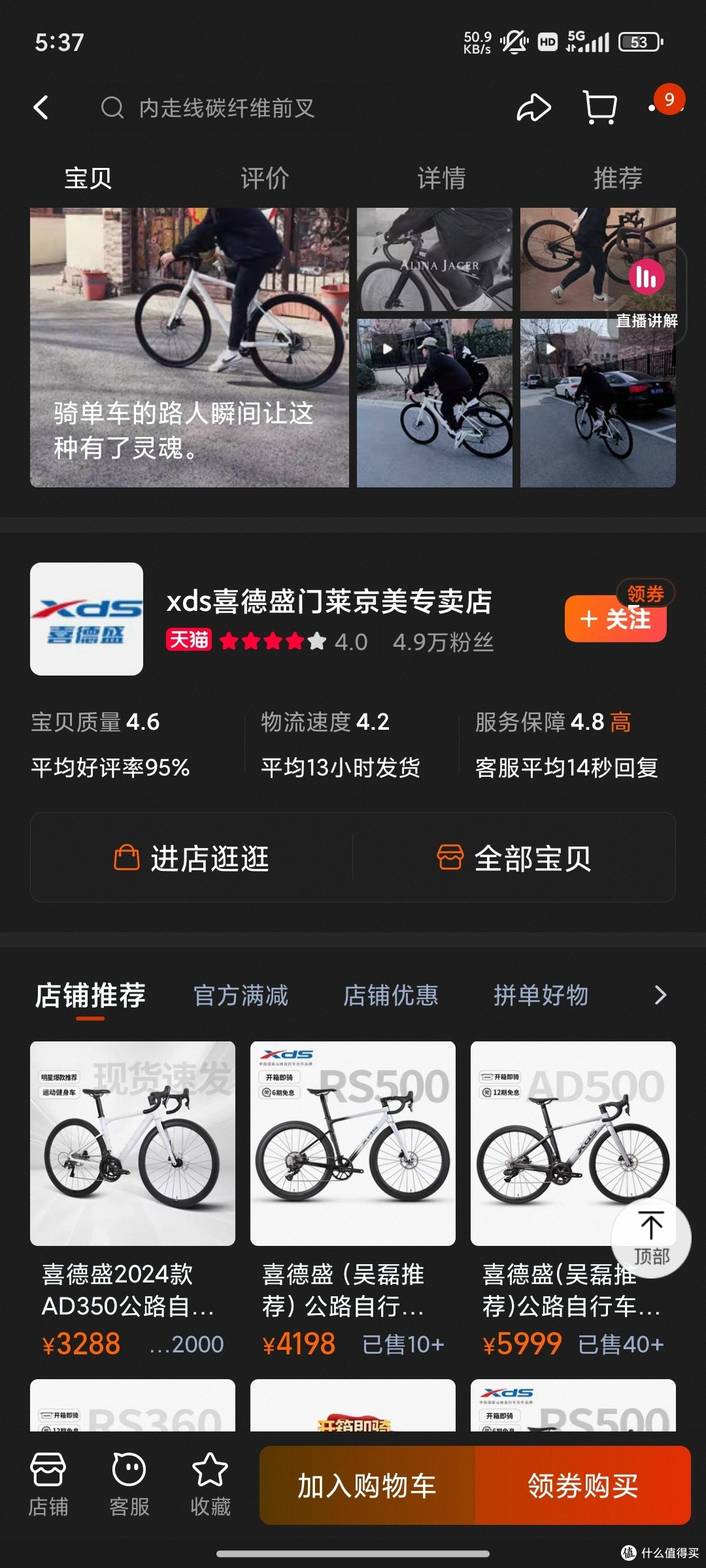Open the shopping cart icon

598,108
